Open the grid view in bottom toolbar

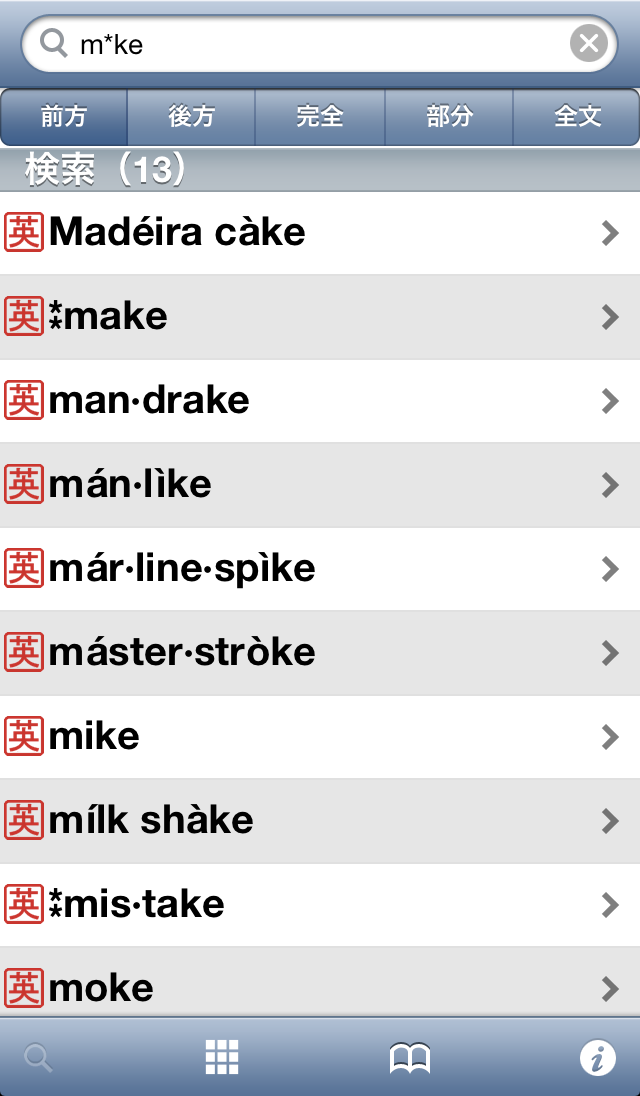point(222,1057)
